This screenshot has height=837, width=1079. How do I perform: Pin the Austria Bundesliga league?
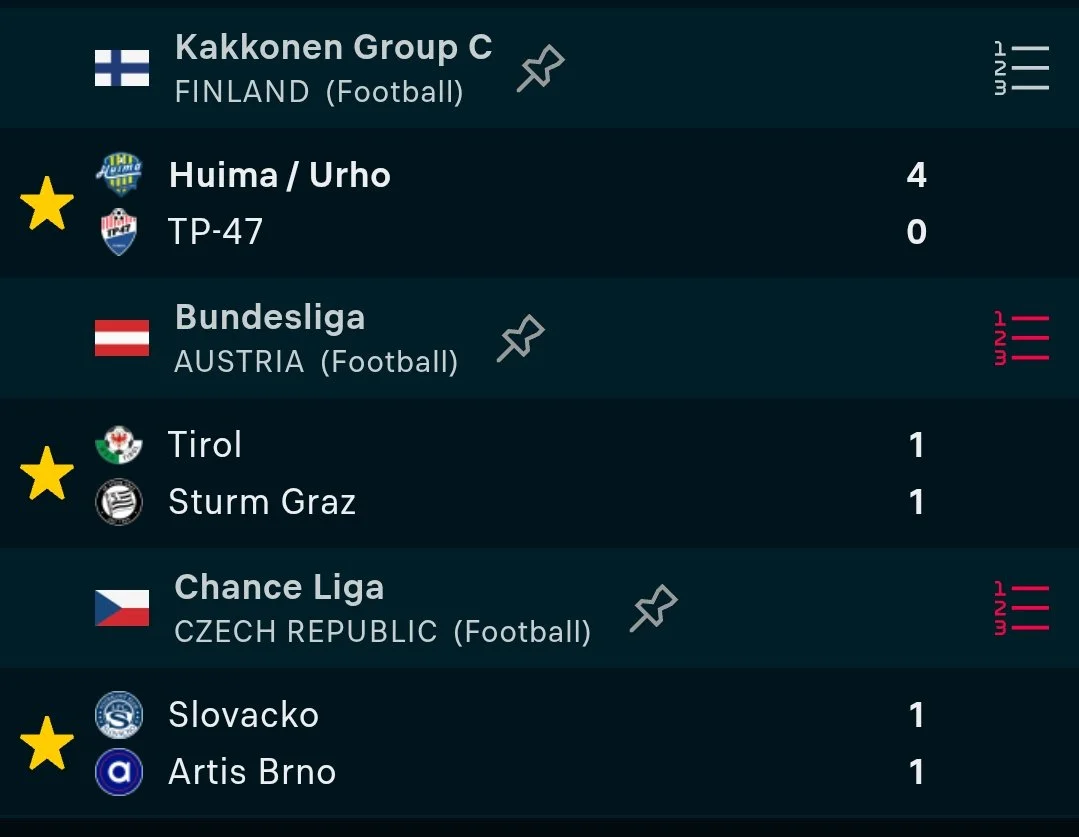[x=521, y=338]
